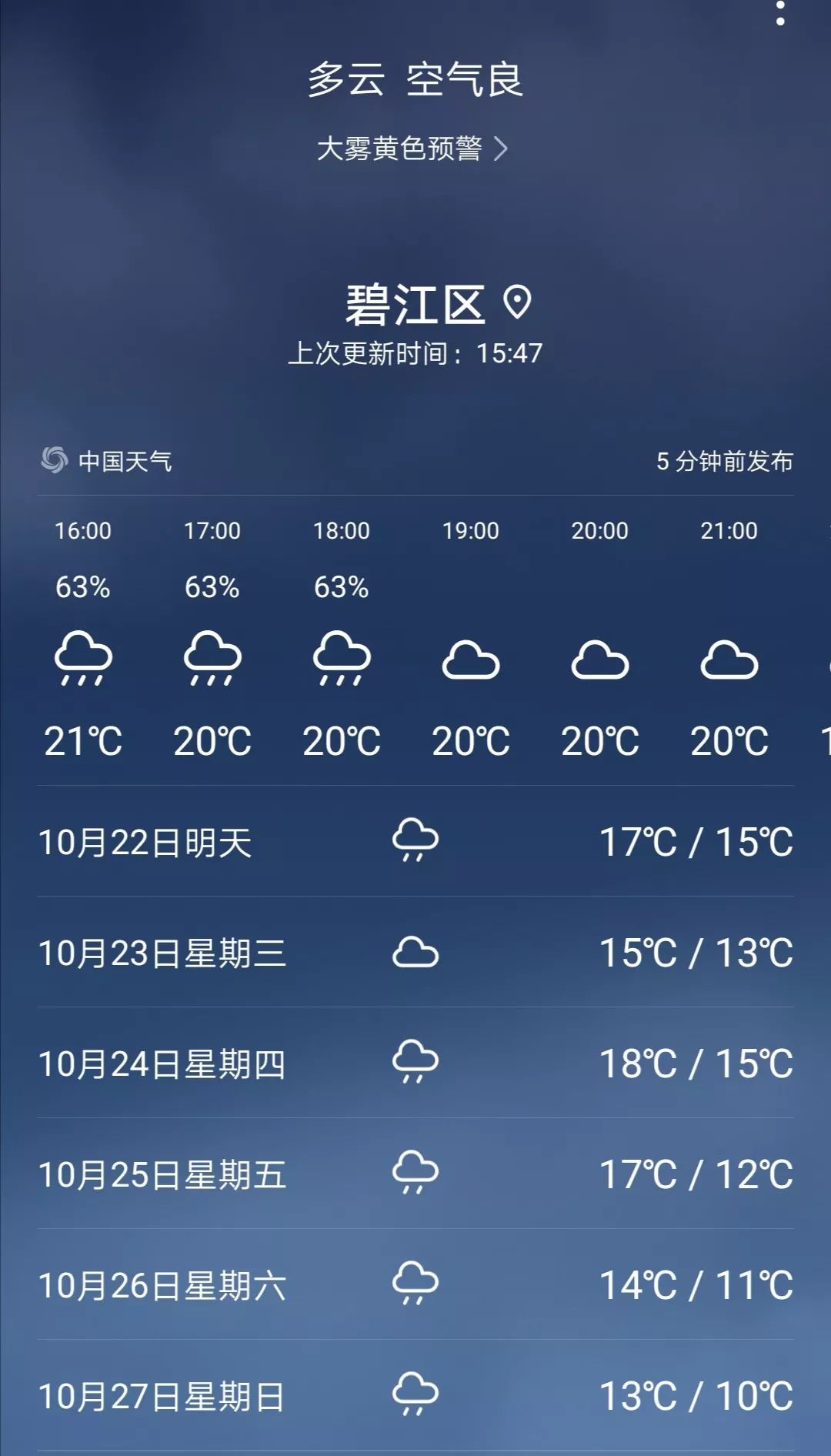Open the 10月26日星期六 forecast row

coord(415,1284)
